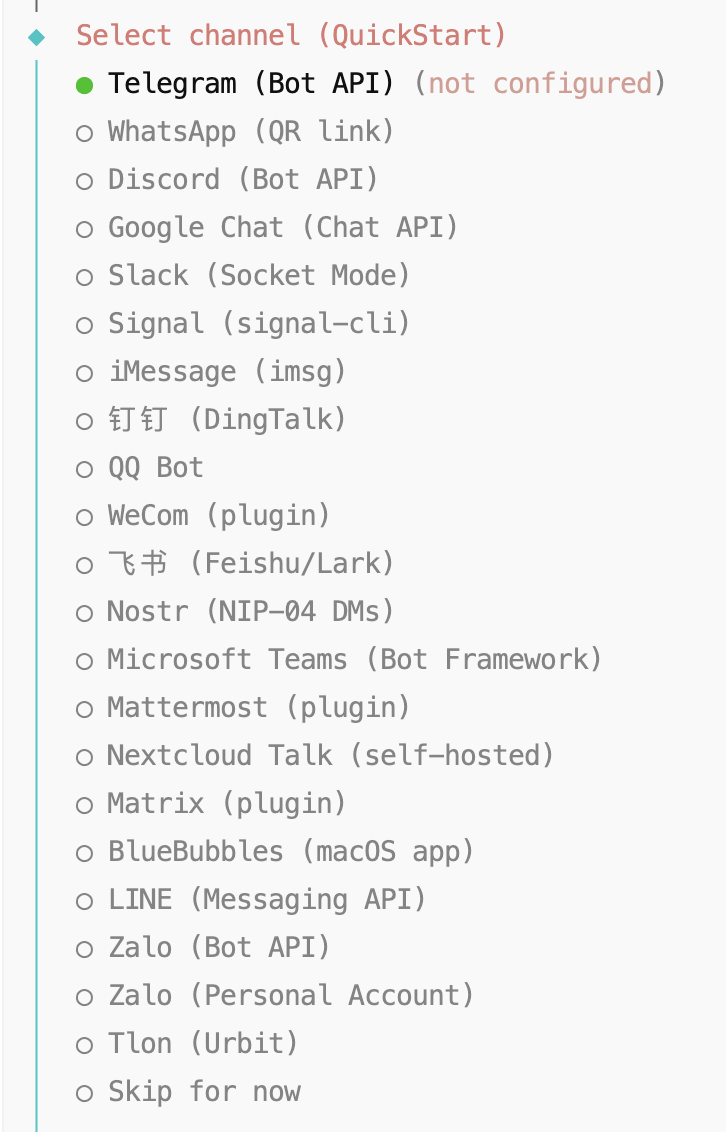The image size is (726, 1132).
Task: Select Zalo (Personal Account) option
Action: click(x=290, y=996)
